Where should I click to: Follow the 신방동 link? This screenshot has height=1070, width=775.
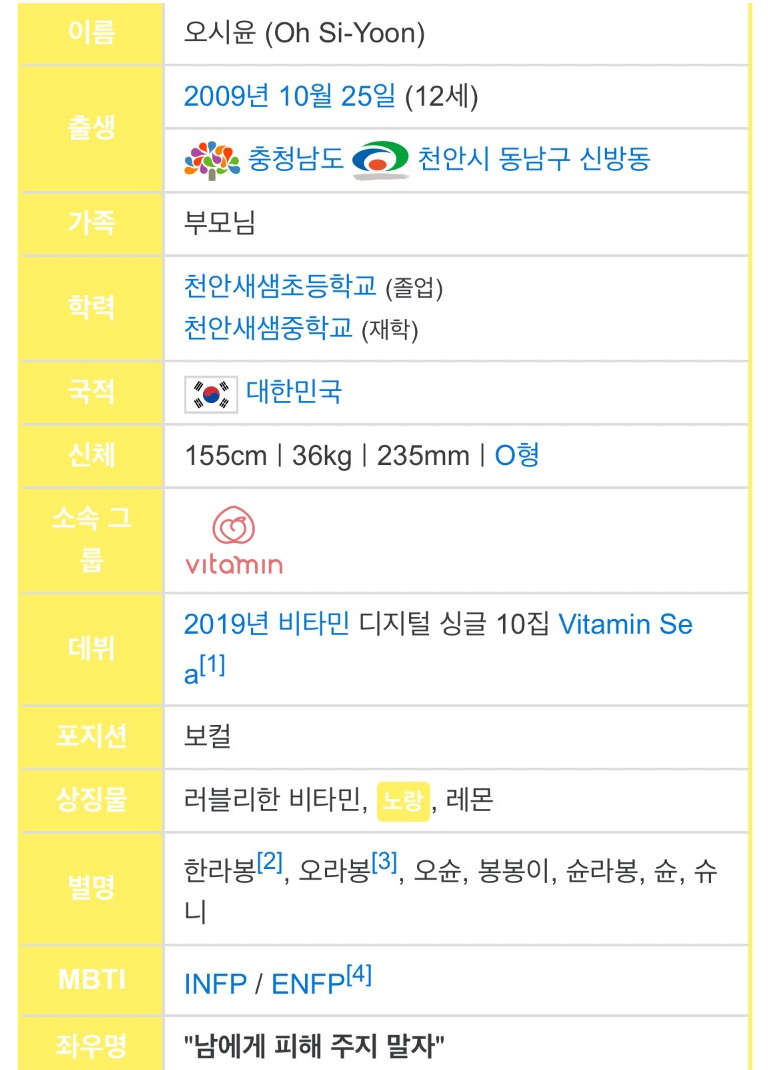615,159
